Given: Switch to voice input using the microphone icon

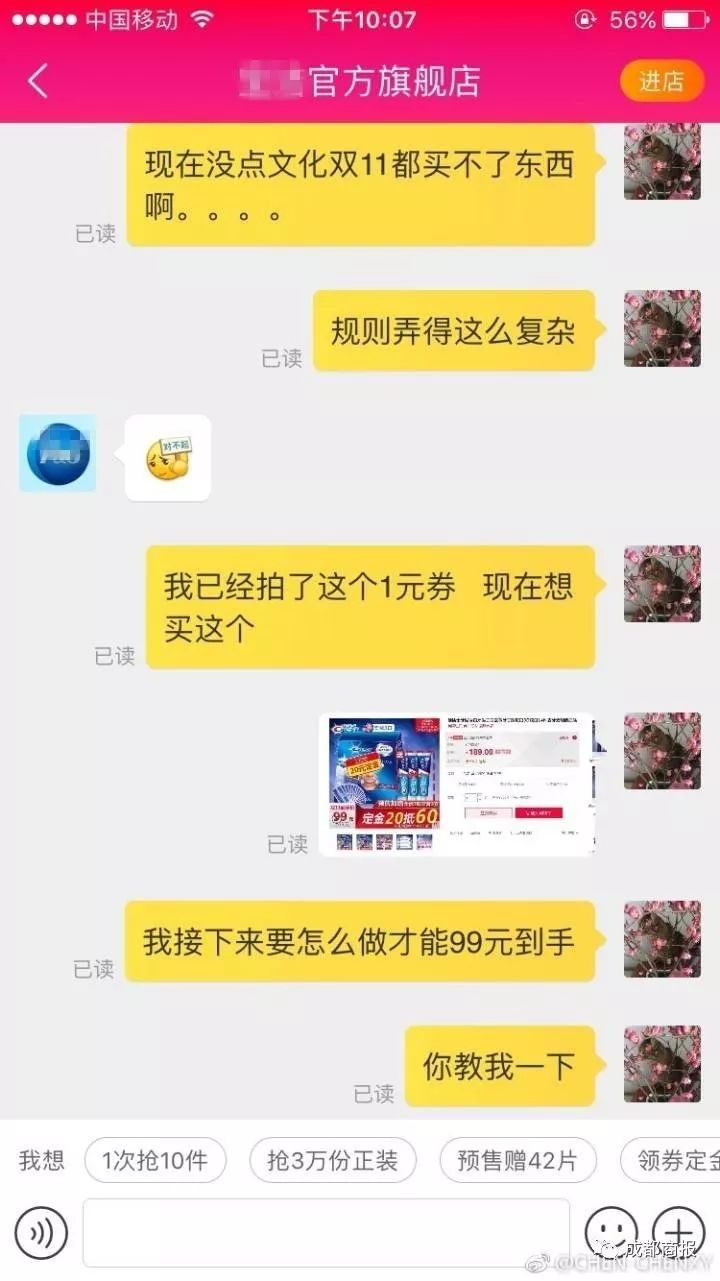Looking at the screenshot, I should point(41,1234).
